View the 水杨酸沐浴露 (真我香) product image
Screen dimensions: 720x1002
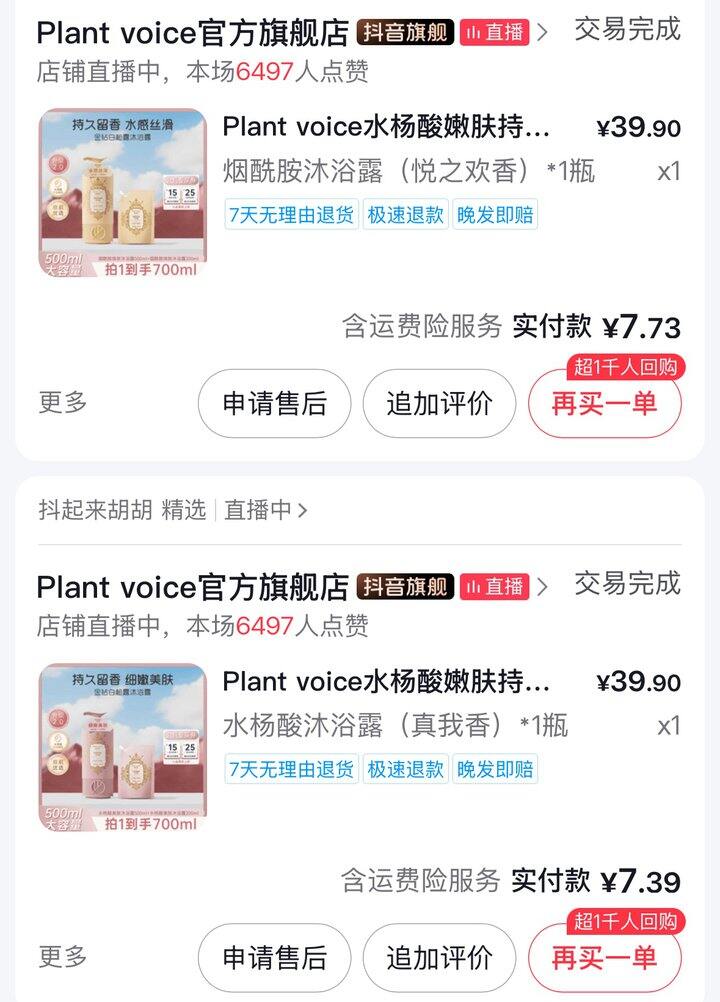(x=122, y=747)
